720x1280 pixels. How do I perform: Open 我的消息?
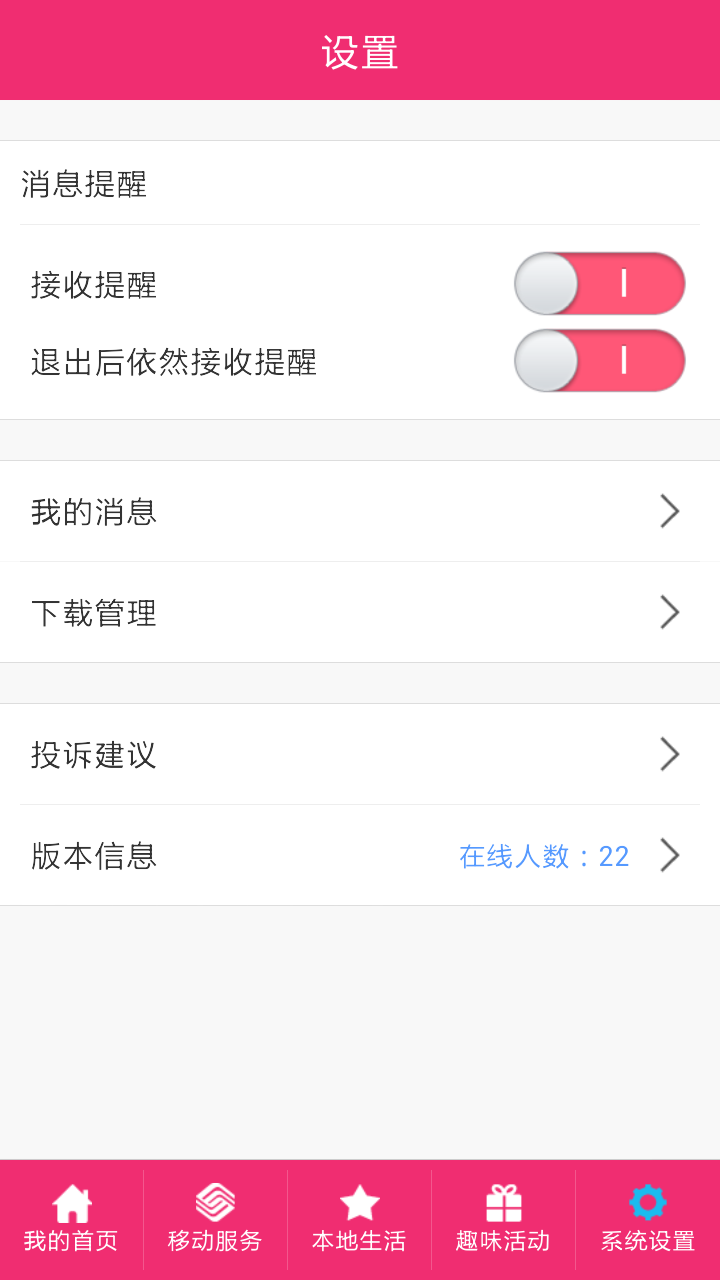pos(360,511)
